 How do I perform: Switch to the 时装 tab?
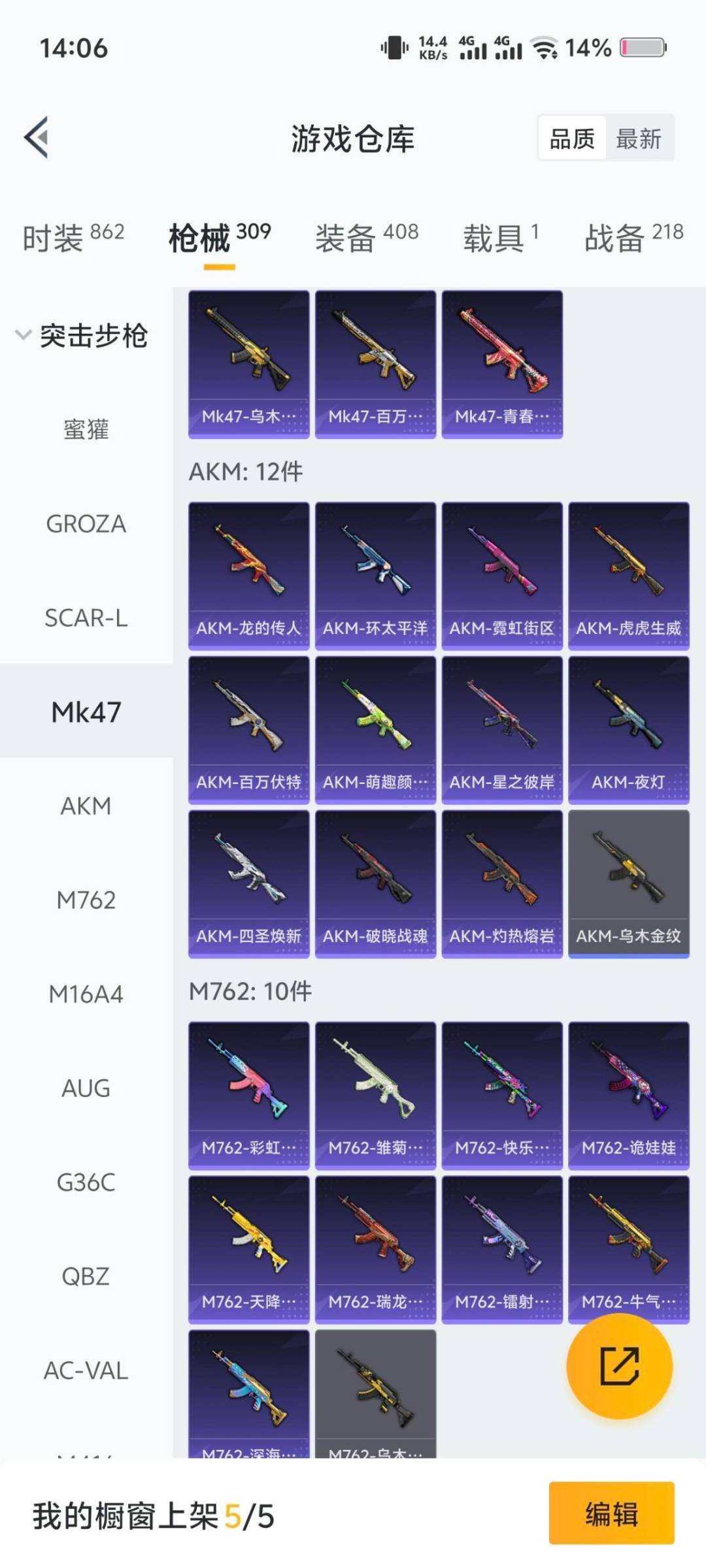tap(73, 237)
